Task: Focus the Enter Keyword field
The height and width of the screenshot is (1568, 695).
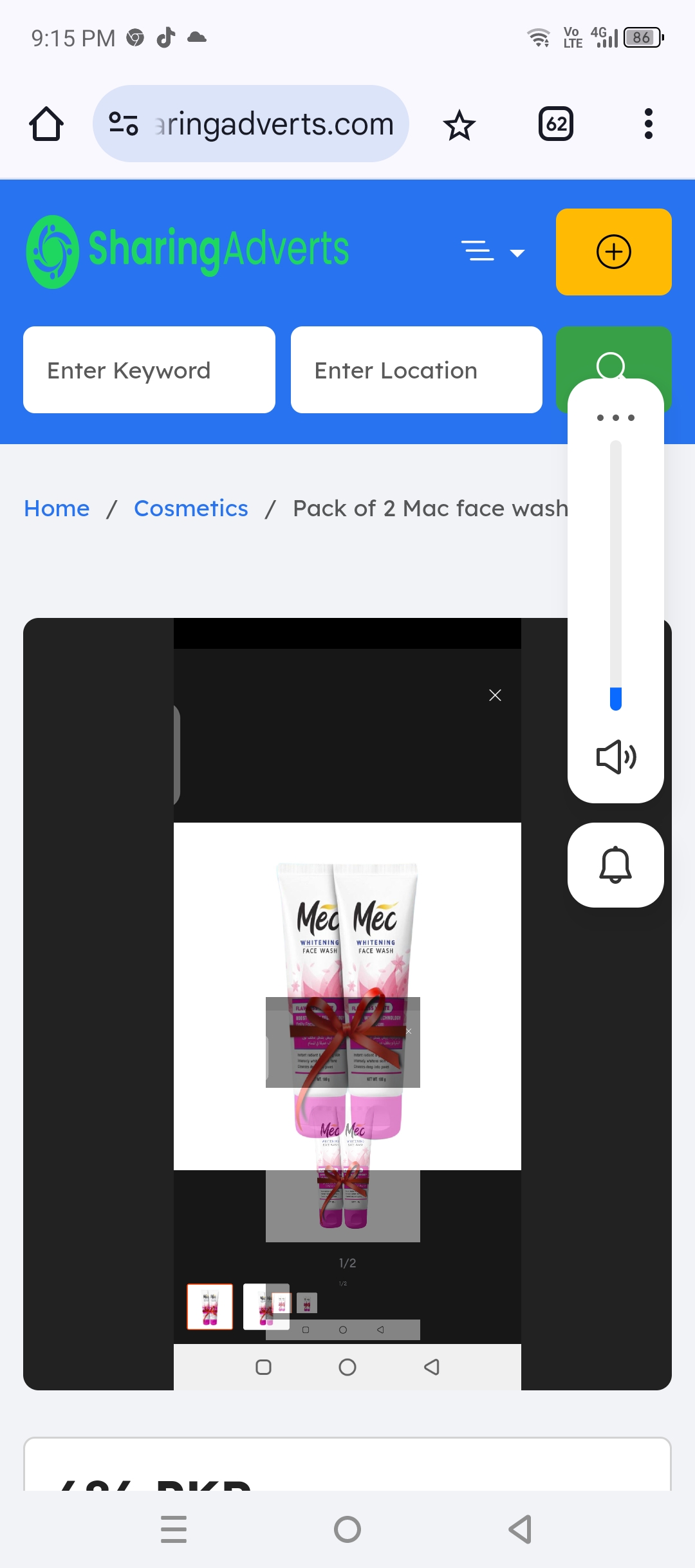Action: [x=149, y=370]
